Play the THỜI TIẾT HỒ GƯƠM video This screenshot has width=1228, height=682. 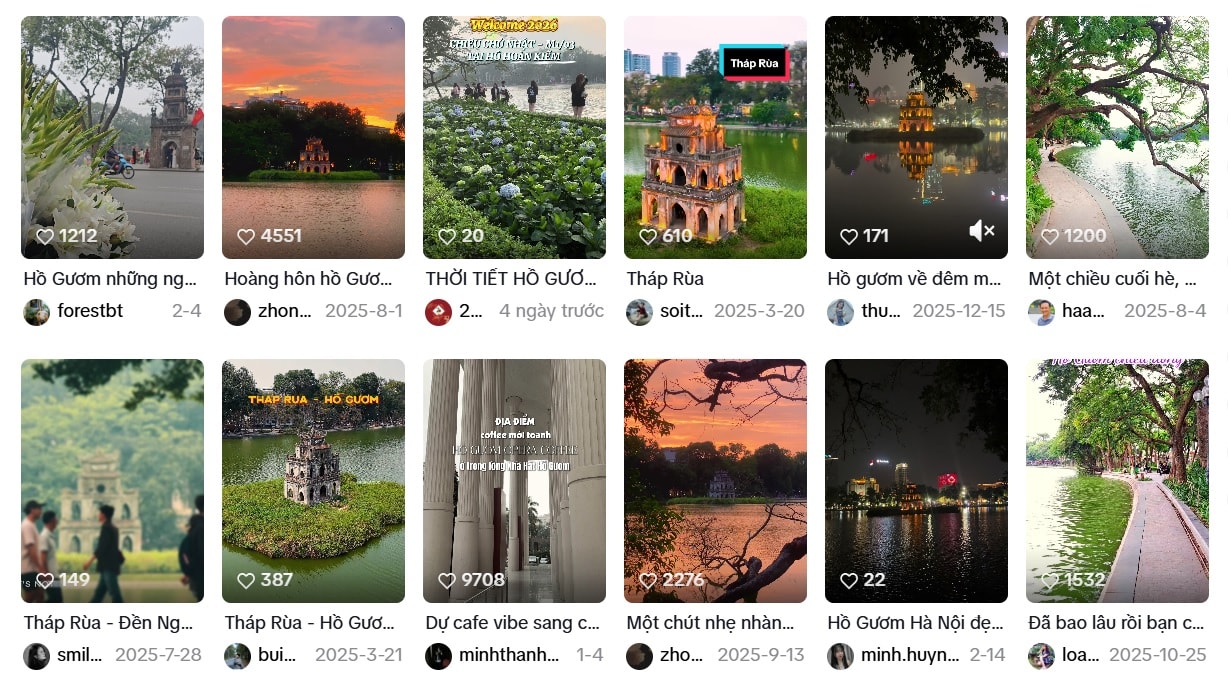514,137
